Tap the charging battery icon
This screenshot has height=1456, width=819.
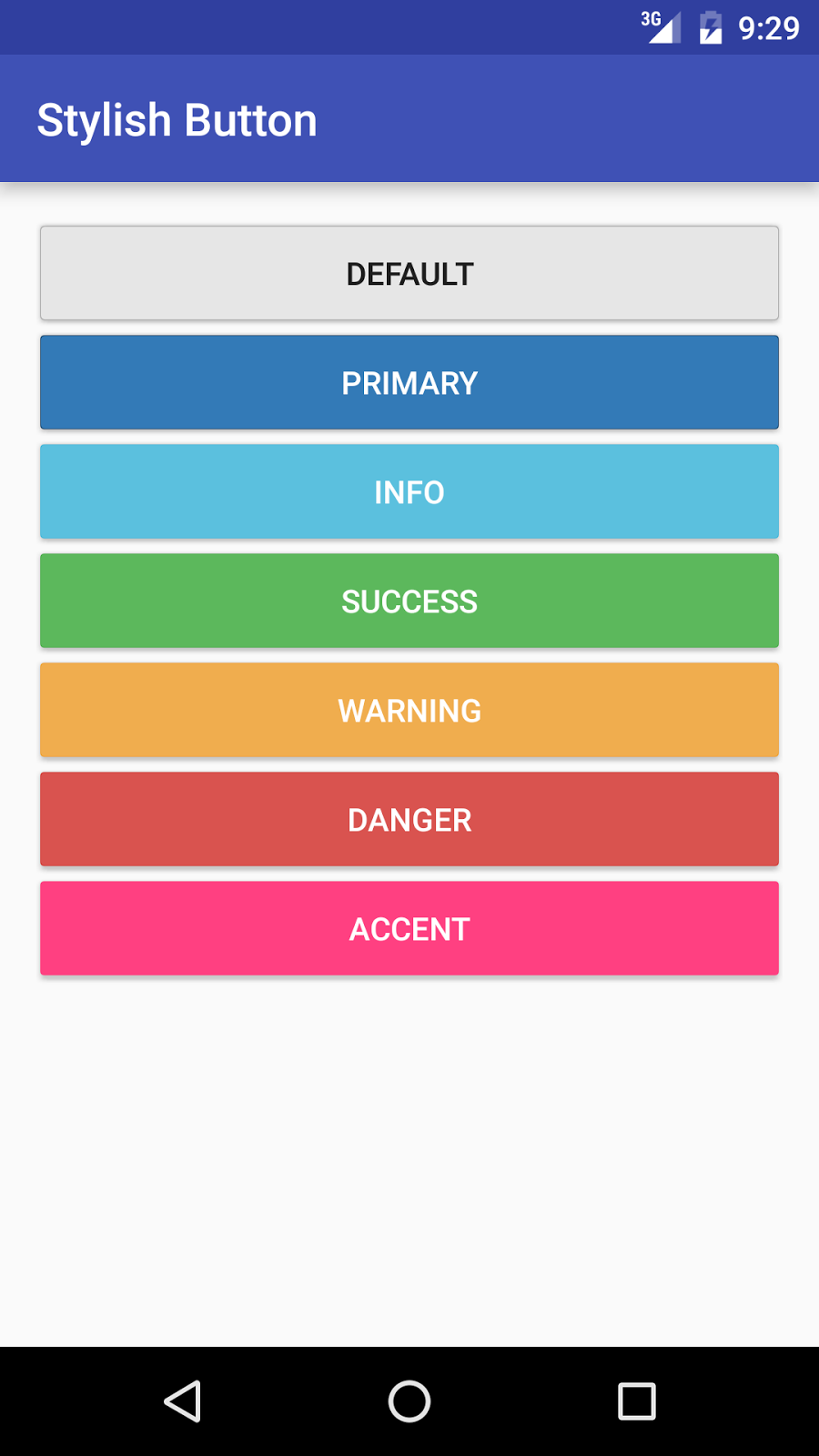pyautogui.click(x=711, y=26)
